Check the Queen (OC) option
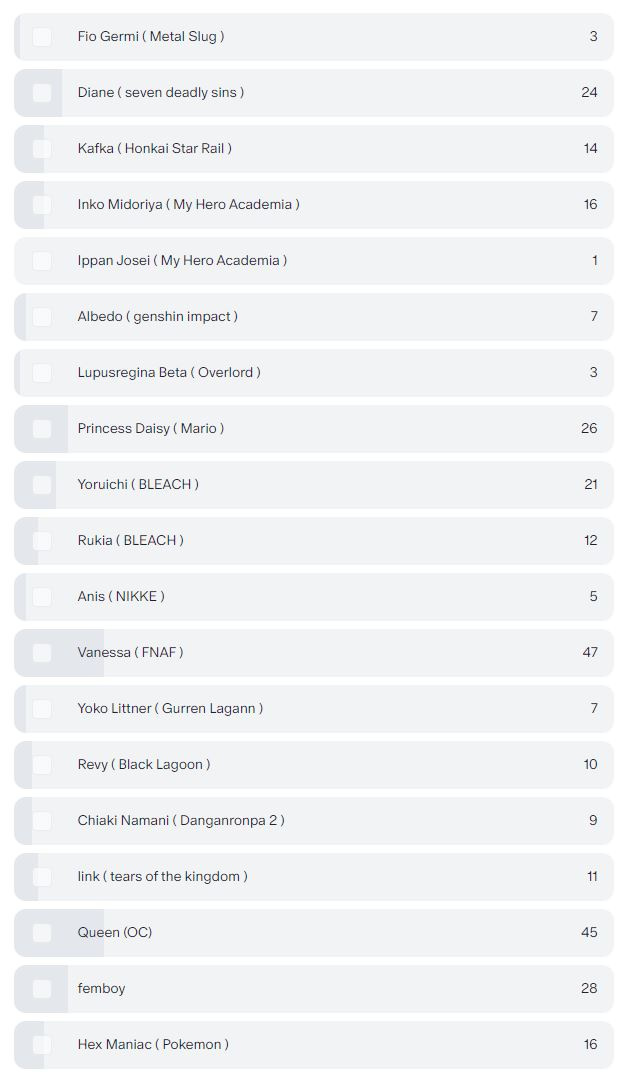Screen dimensions: 631x1083 (x=41, y=932)
